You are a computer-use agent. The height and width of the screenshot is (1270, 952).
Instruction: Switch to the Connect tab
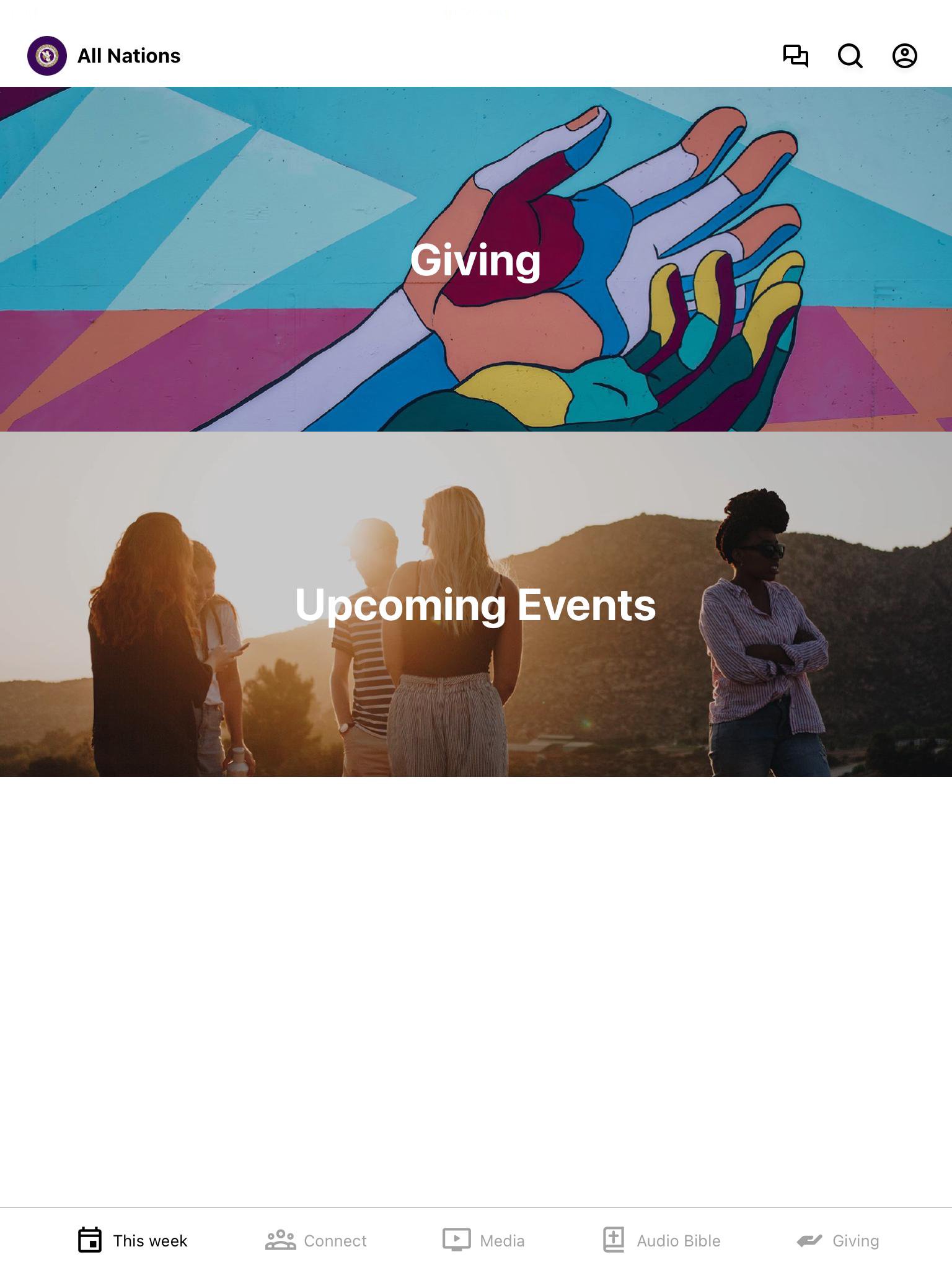316,1240
